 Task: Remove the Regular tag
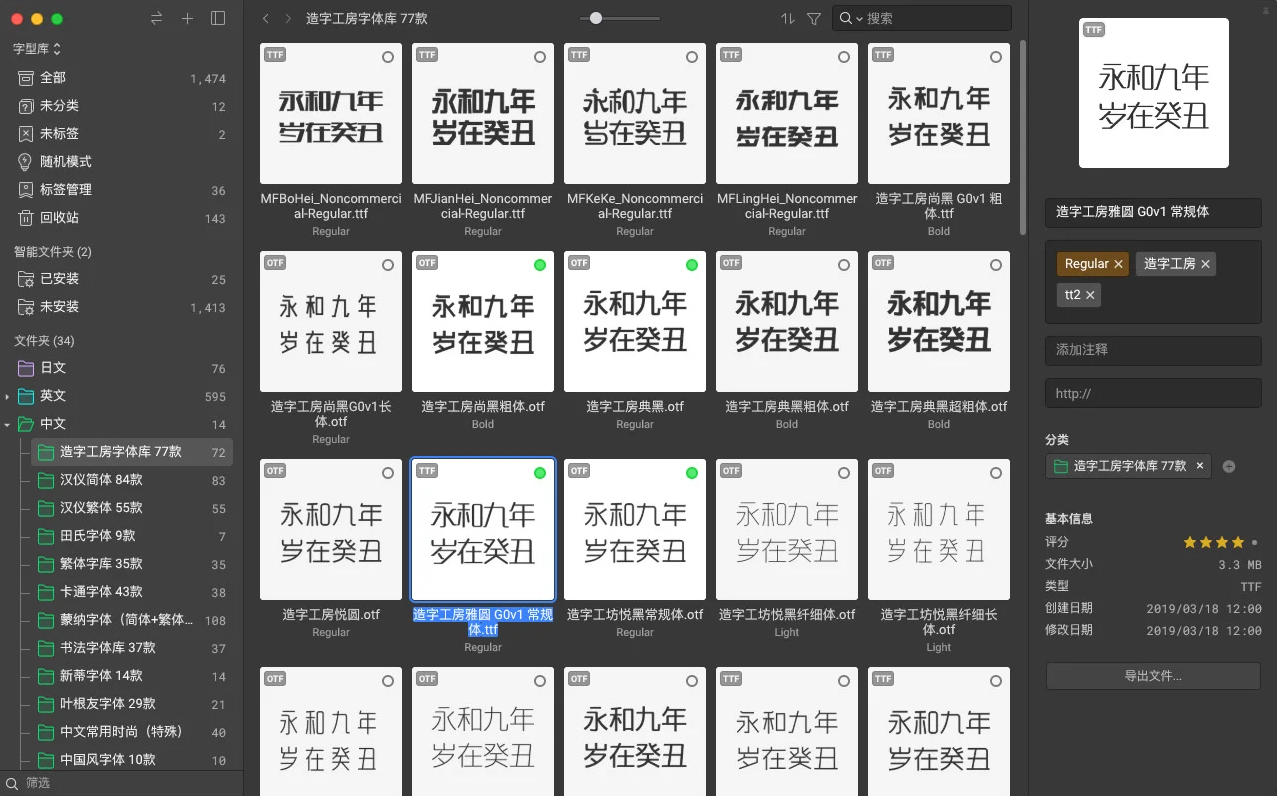(1119, 264)
